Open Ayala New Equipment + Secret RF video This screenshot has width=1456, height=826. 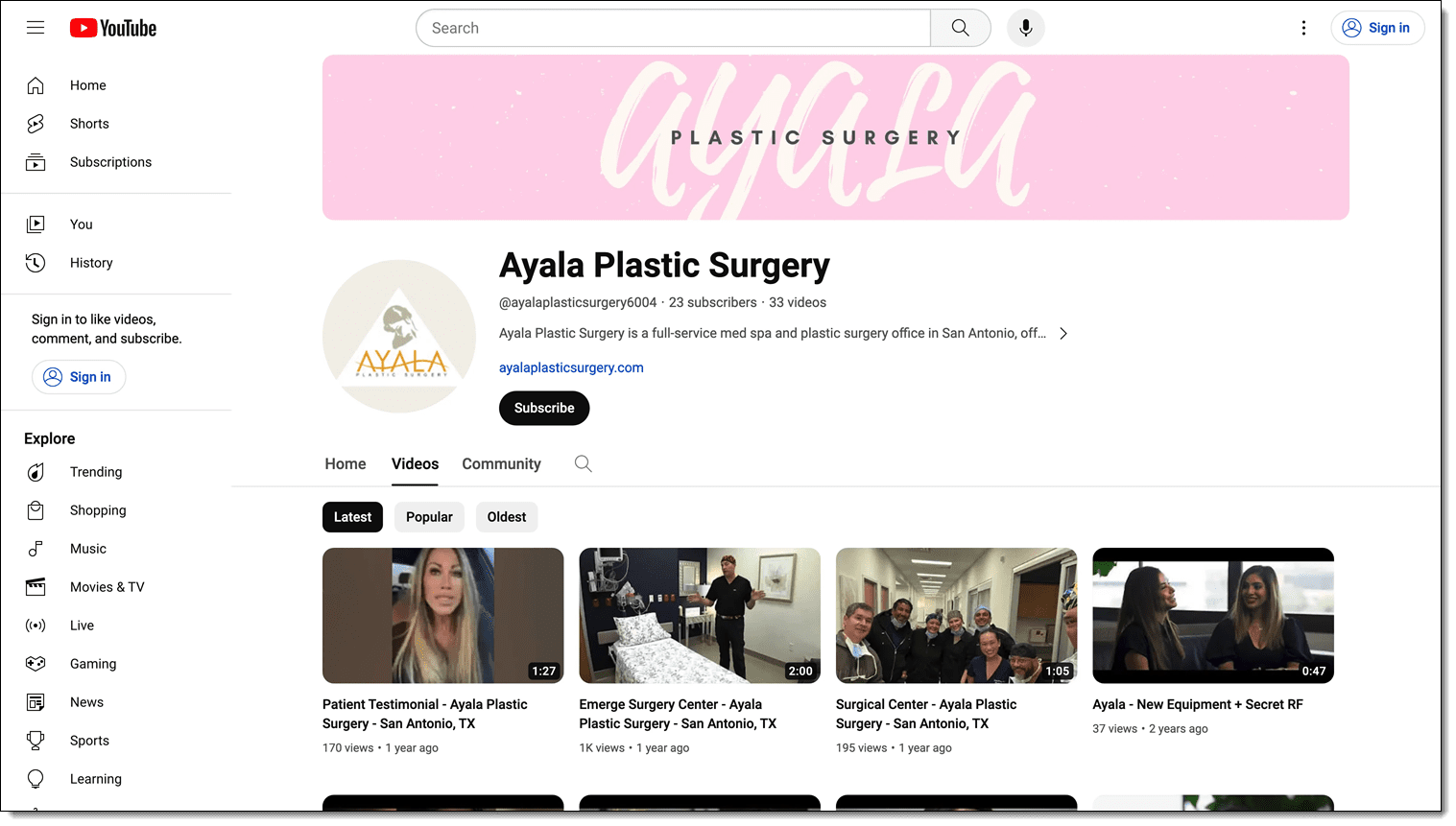[1212, 615]
